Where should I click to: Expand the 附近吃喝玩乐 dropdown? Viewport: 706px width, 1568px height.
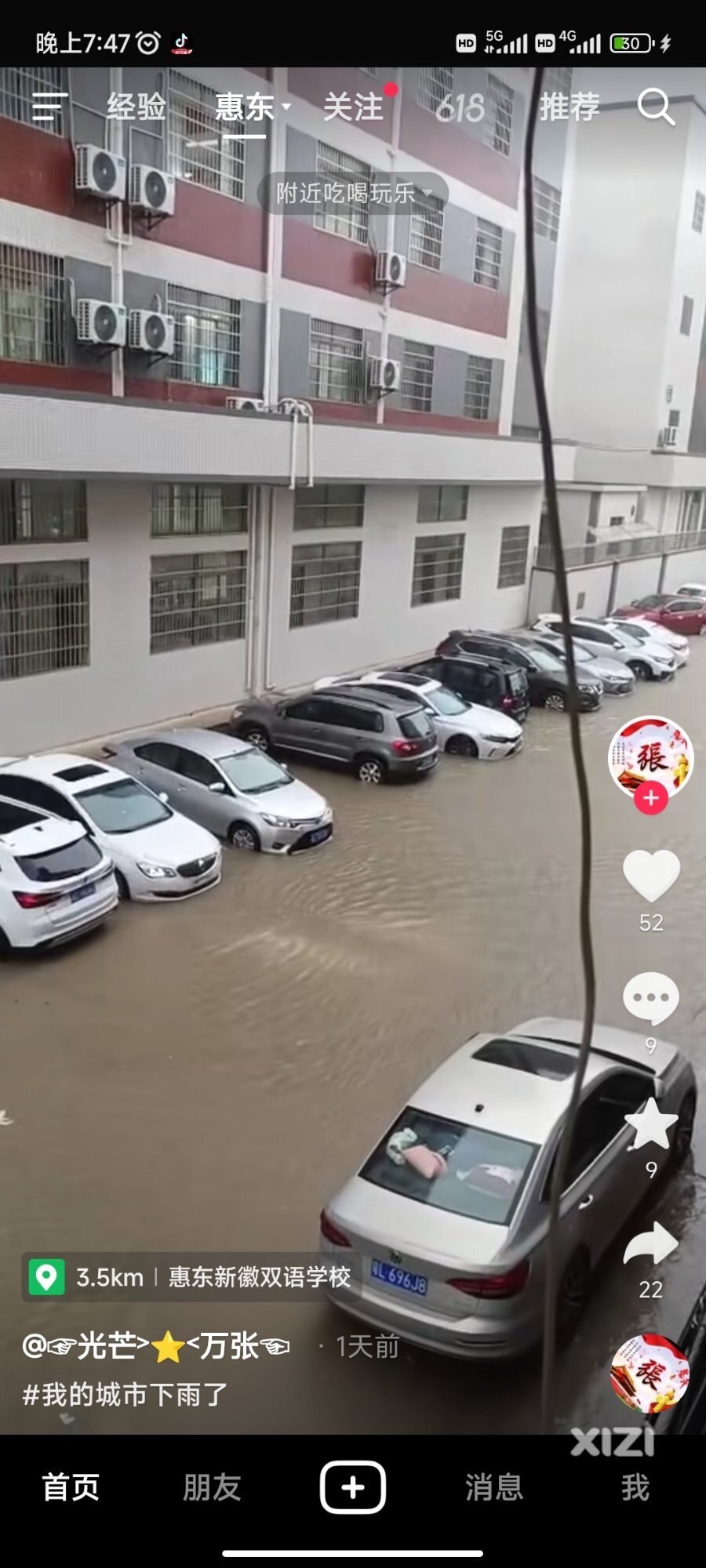pyautogui.click(x=353, y=193)
